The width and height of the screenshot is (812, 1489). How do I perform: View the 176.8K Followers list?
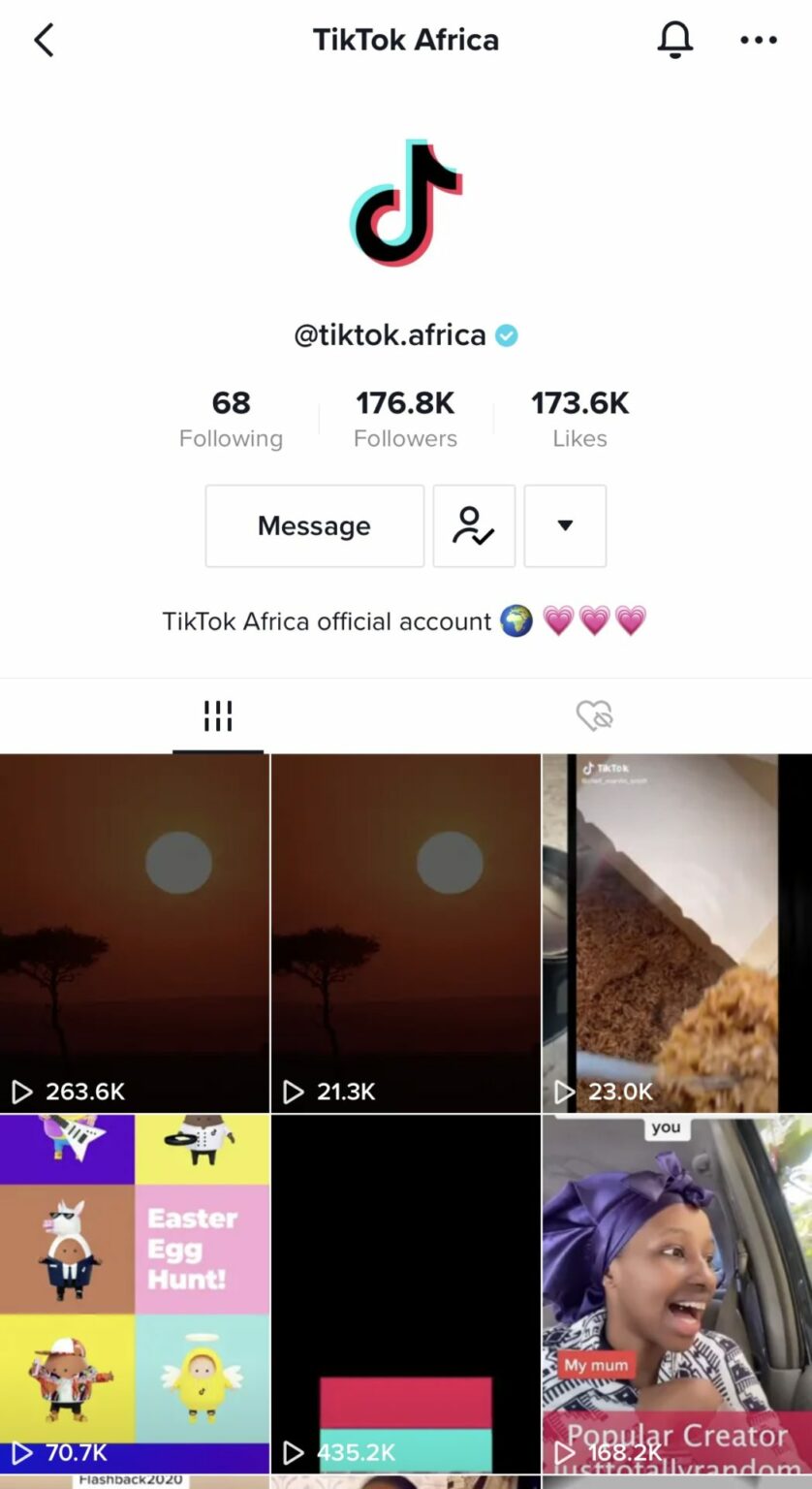pyautogui.click(x=405, y=419)
